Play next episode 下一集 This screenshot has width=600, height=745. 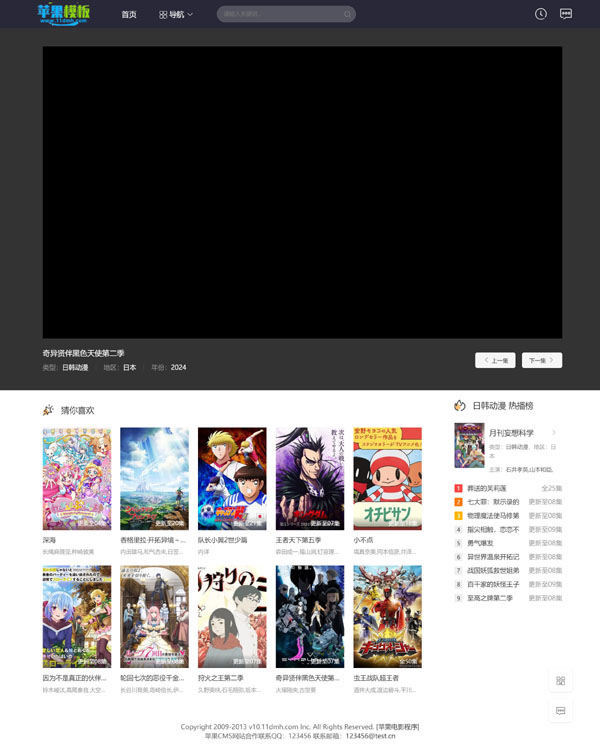pos(541,360)
